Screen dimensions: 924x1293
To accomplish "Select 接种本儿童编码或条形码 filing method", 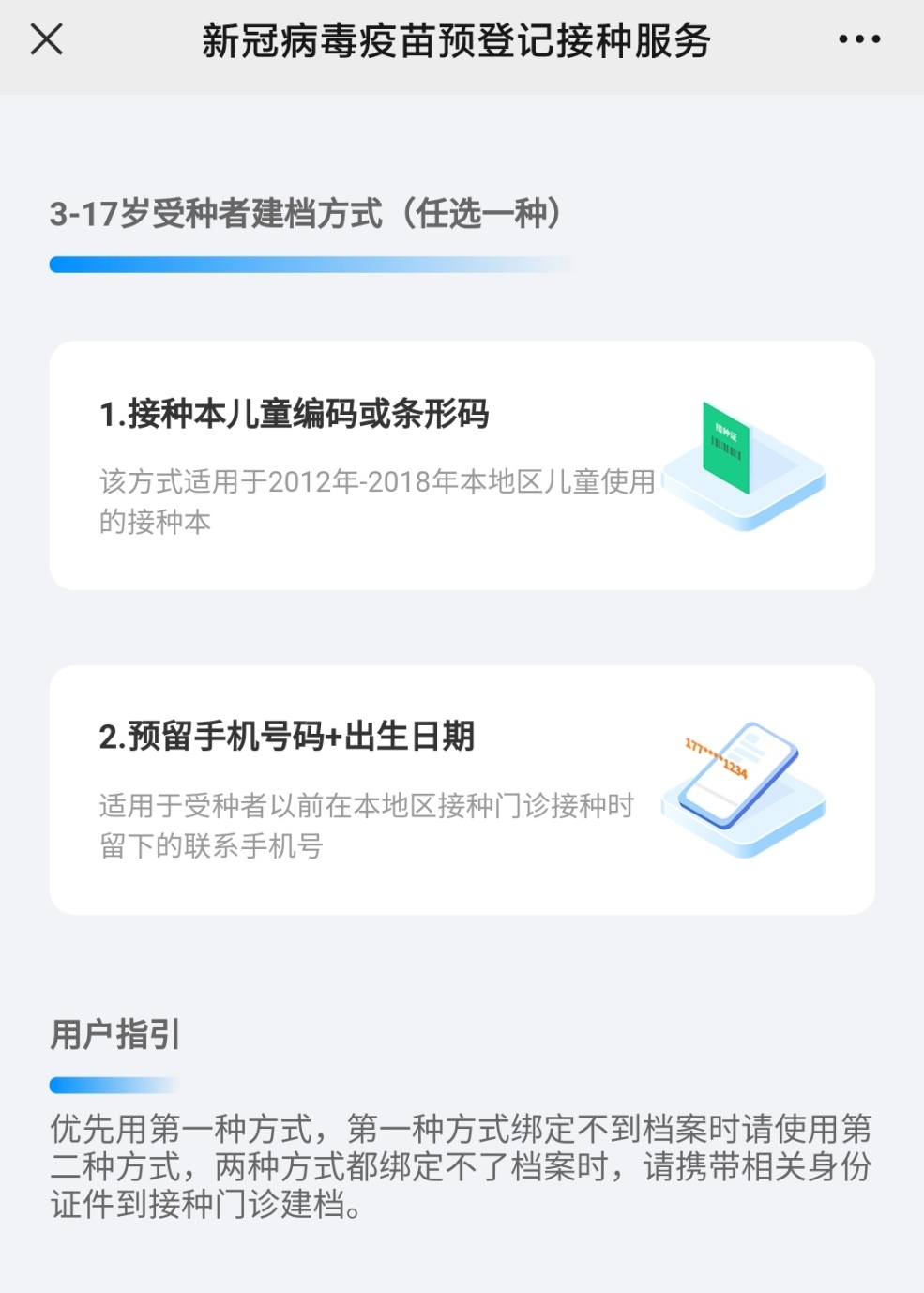I will 462,465.
